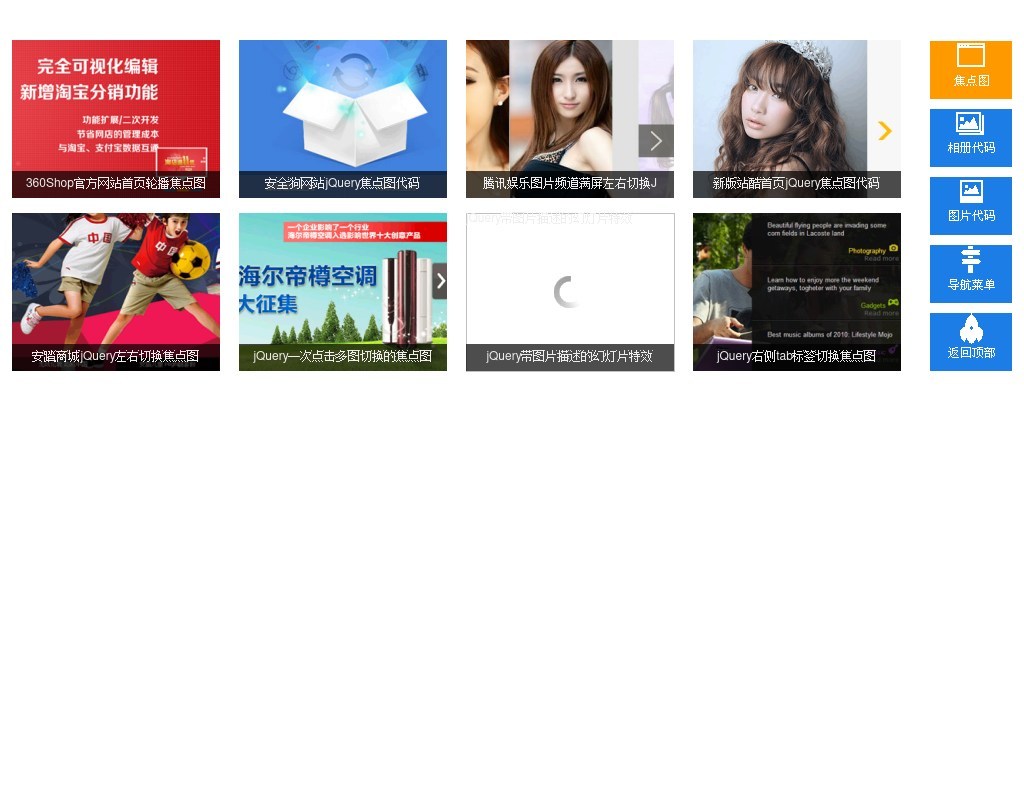Open the 安踏商城jQuery左右切换焦点图 tile

point(115,291)
